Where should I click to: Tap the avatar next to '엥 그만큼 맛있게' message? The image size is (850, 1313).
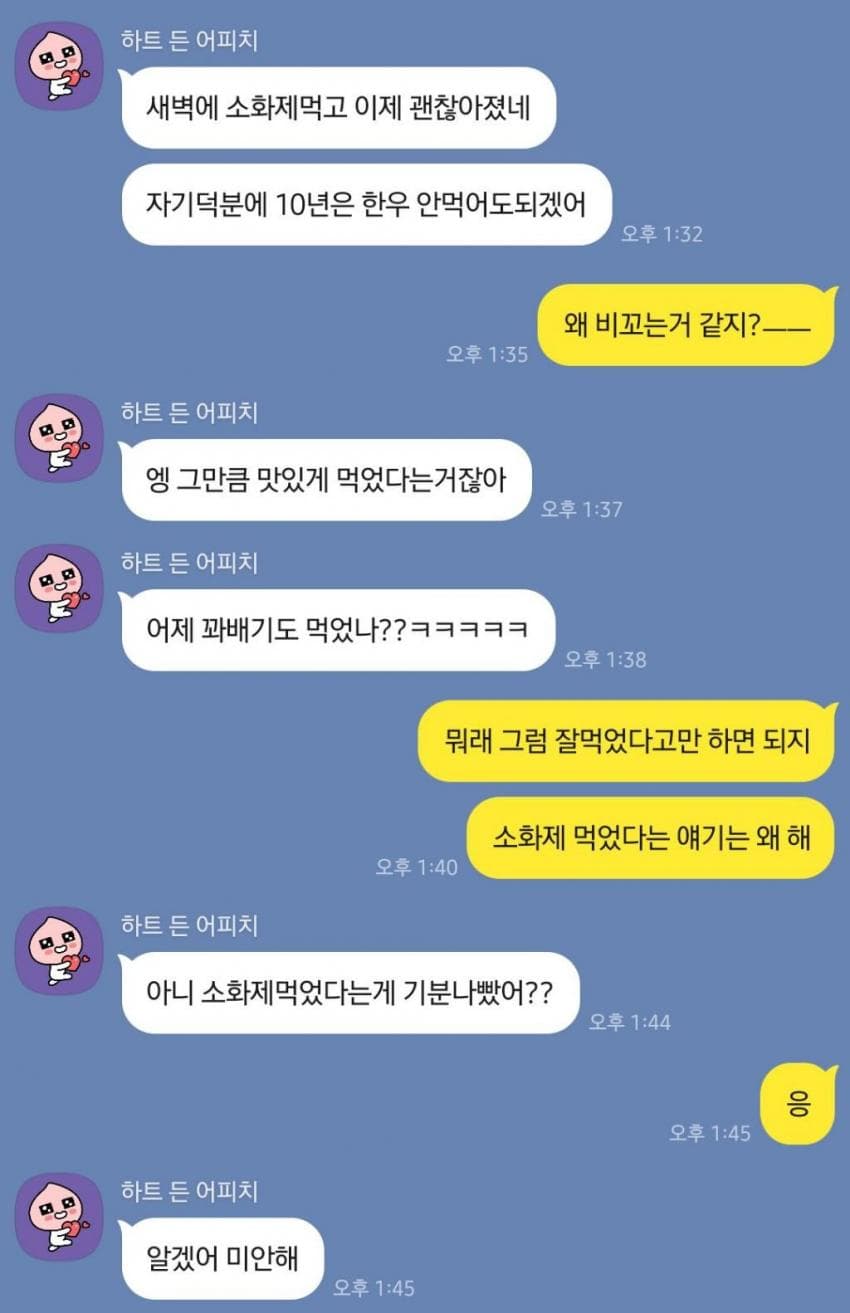pos(59,438)
